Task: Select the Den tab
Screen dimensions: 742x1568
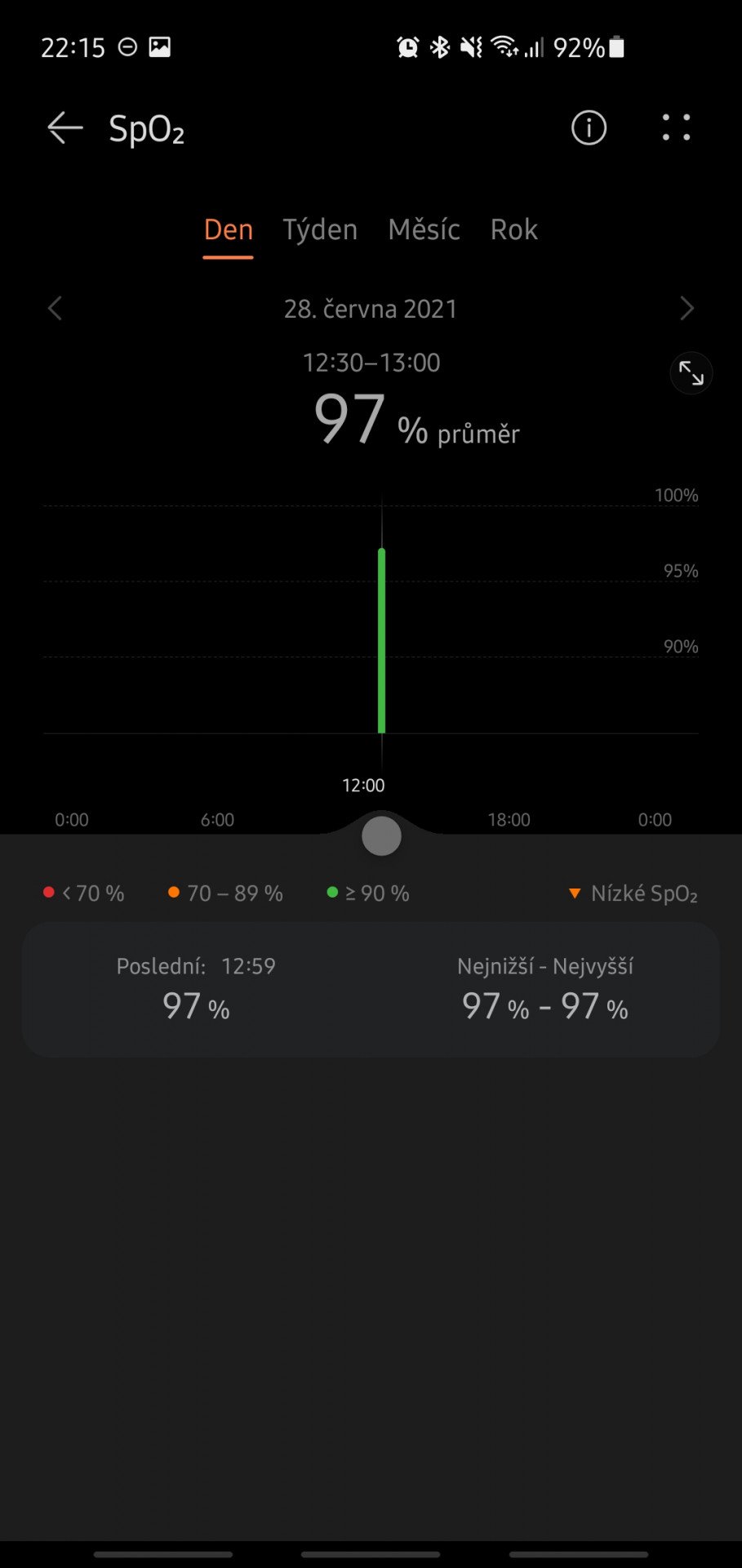Action: [229, 230]
